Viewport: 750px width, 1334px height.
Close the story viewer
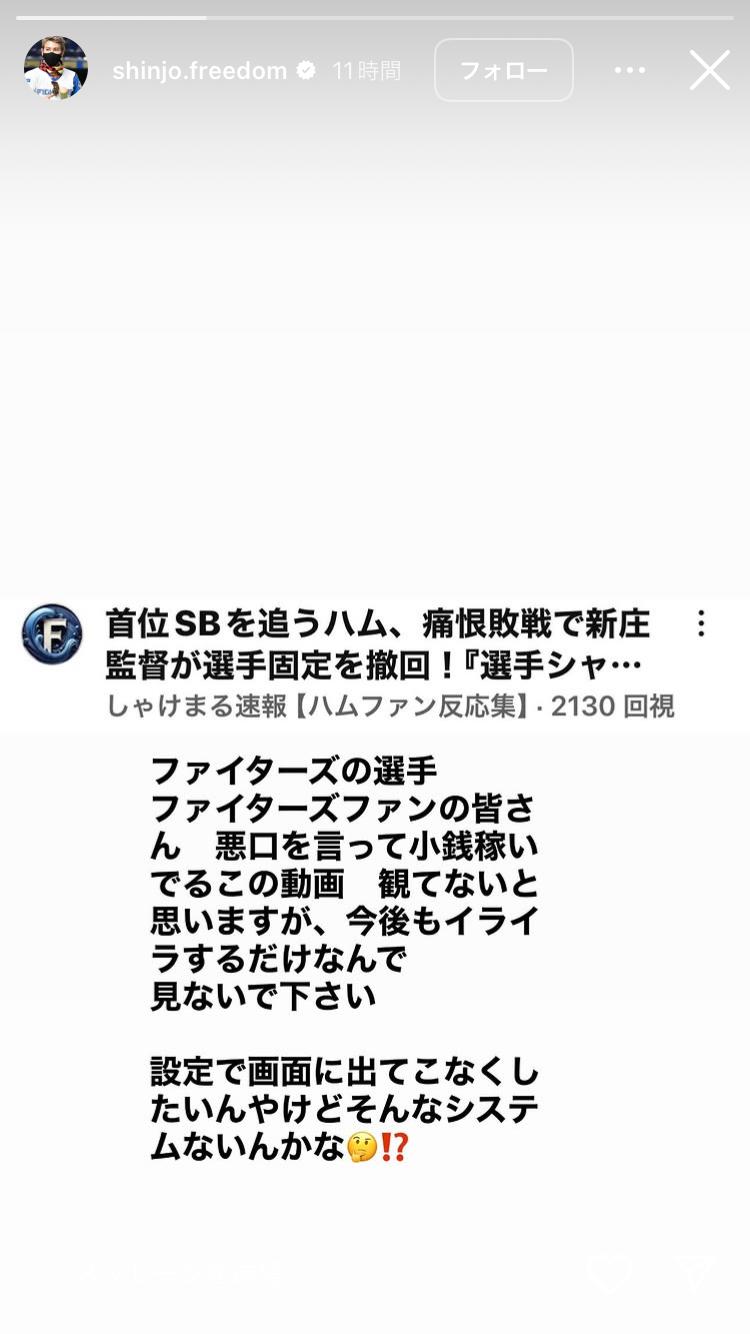[709, 70]
